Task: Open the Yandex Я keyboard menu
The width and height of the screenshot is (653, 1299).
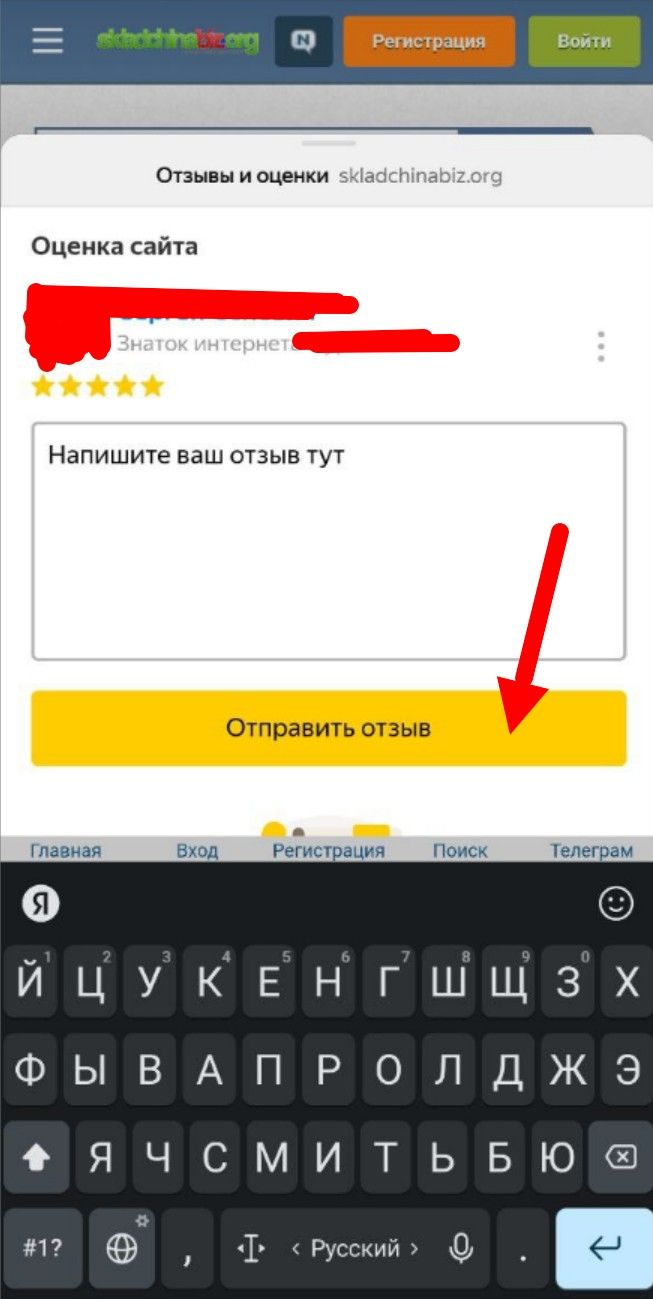Action: tap(41, 904)
